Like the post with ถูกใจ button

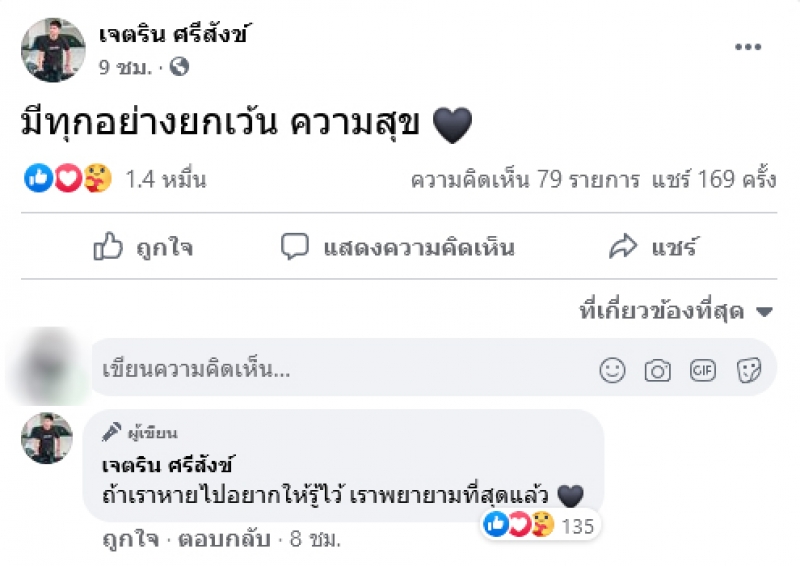coord(142,247)
